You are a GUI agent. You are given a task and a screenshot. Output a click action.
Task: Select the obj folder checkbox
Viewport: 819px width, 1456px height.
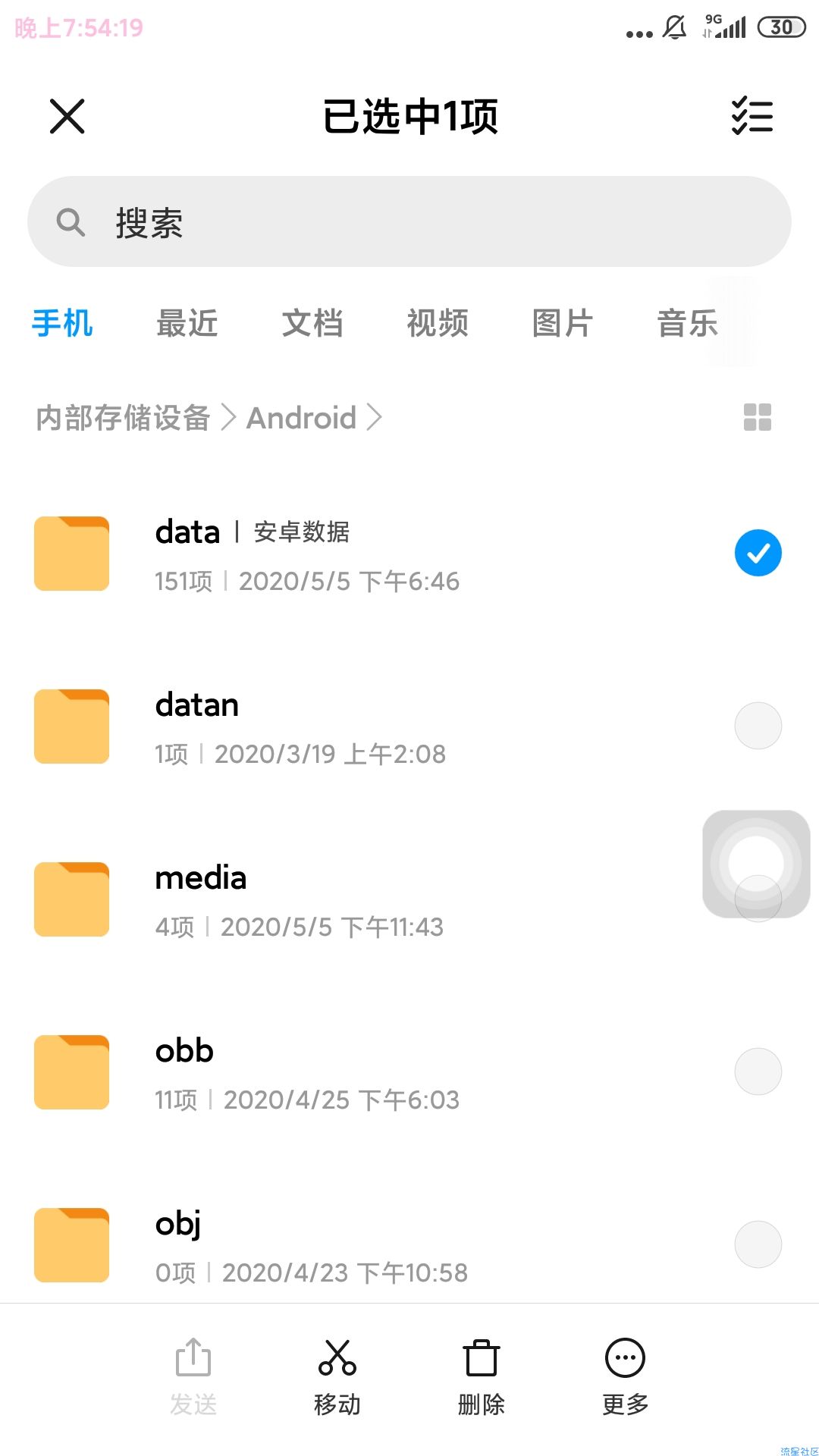(758, 1244)
